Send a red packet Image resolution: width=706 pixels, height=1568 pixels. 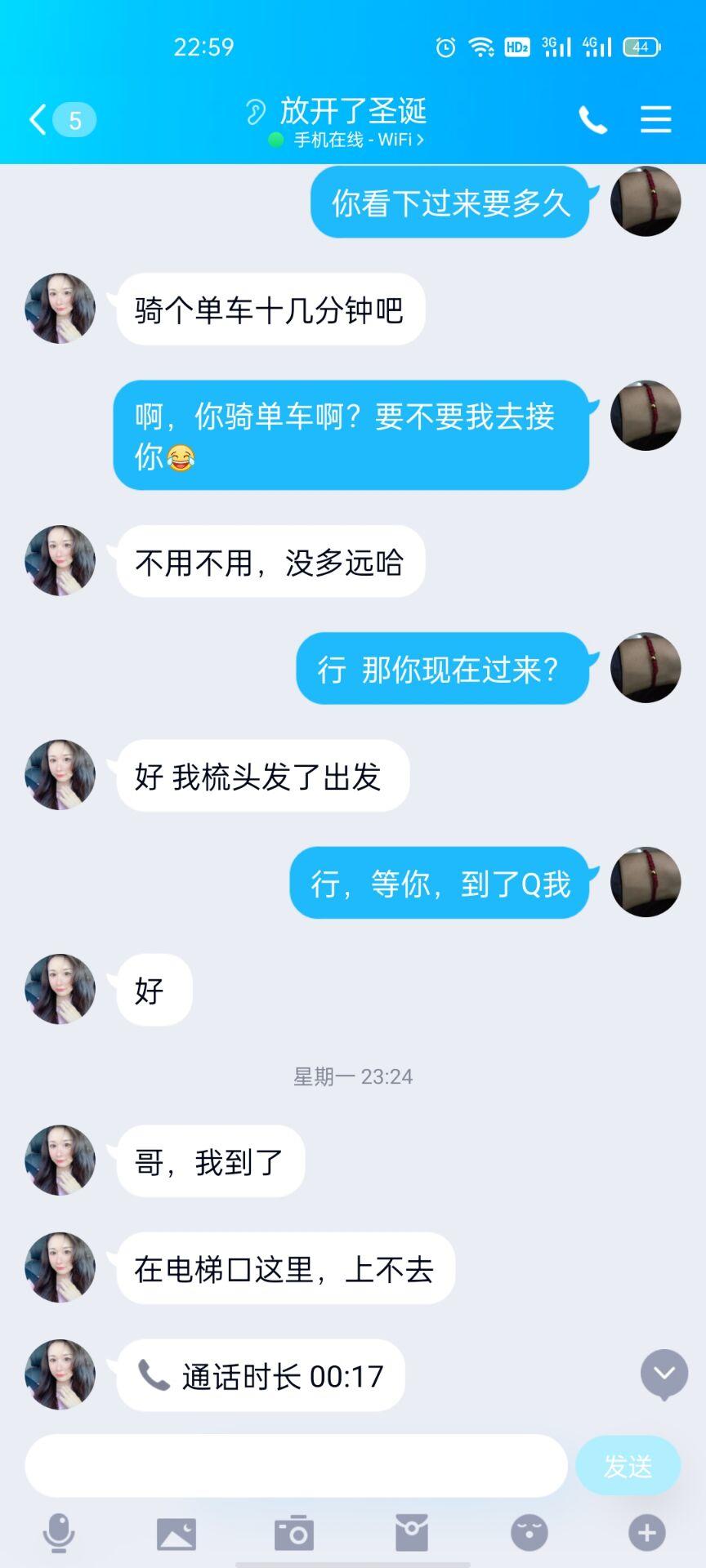(x=412, y=1532)
